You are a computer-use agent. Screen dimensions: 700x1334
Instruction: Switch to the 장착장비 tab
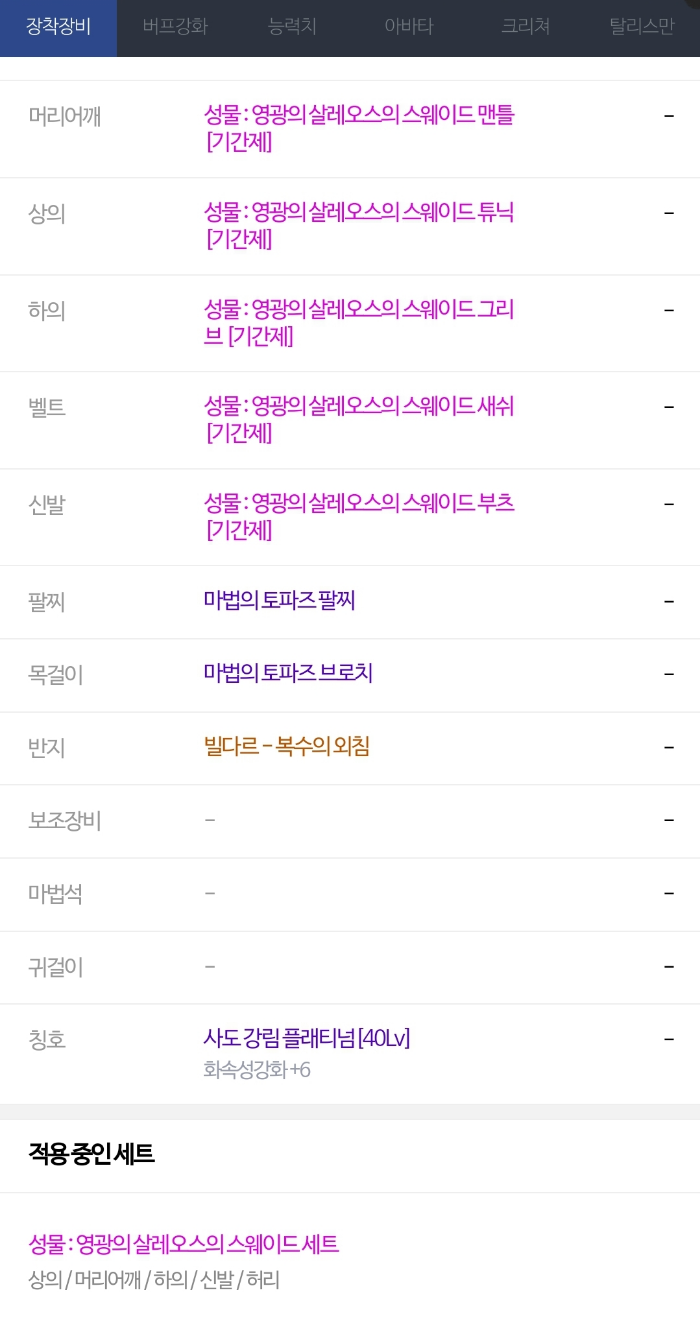click(58, 27)
